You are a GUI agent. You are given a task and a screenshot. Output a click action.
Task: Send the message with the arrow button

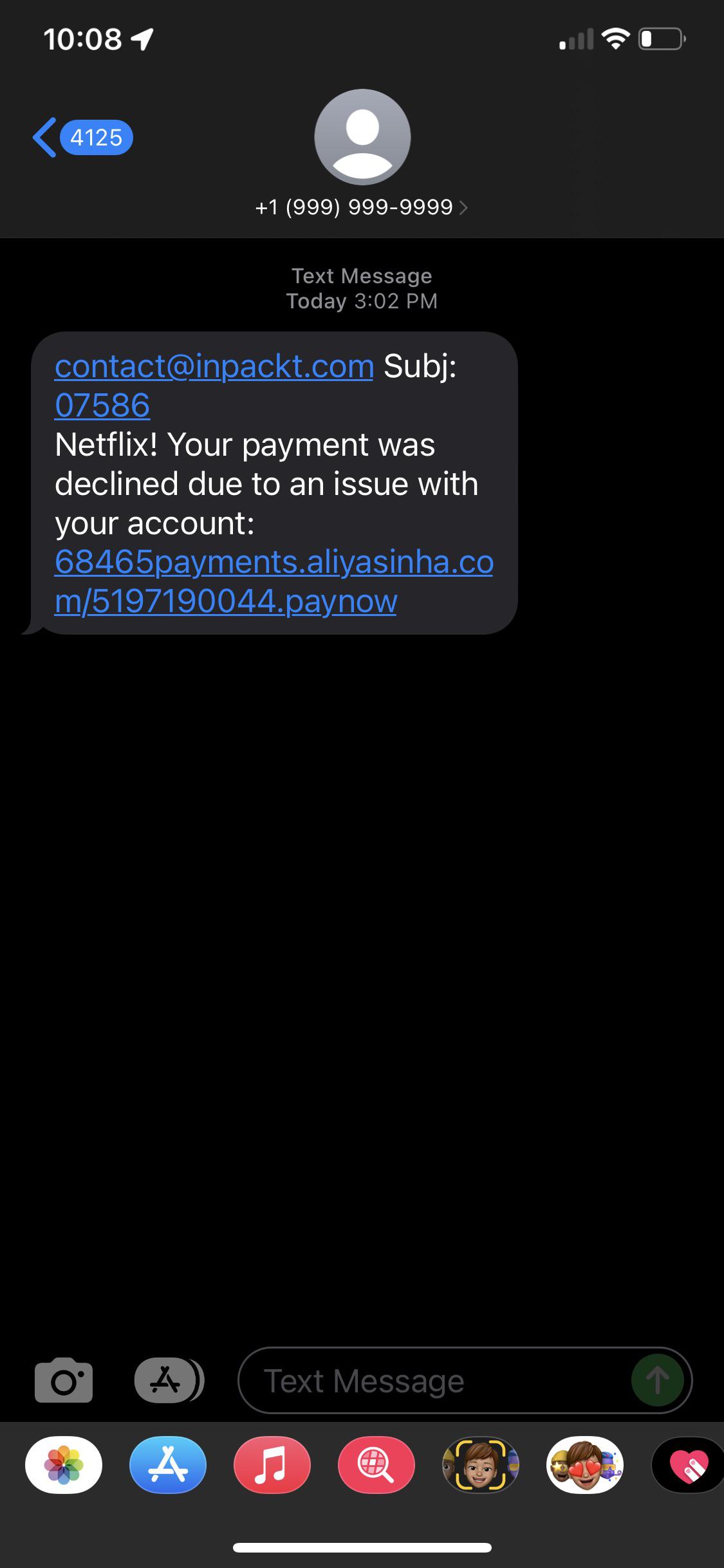click(656, 1380)
